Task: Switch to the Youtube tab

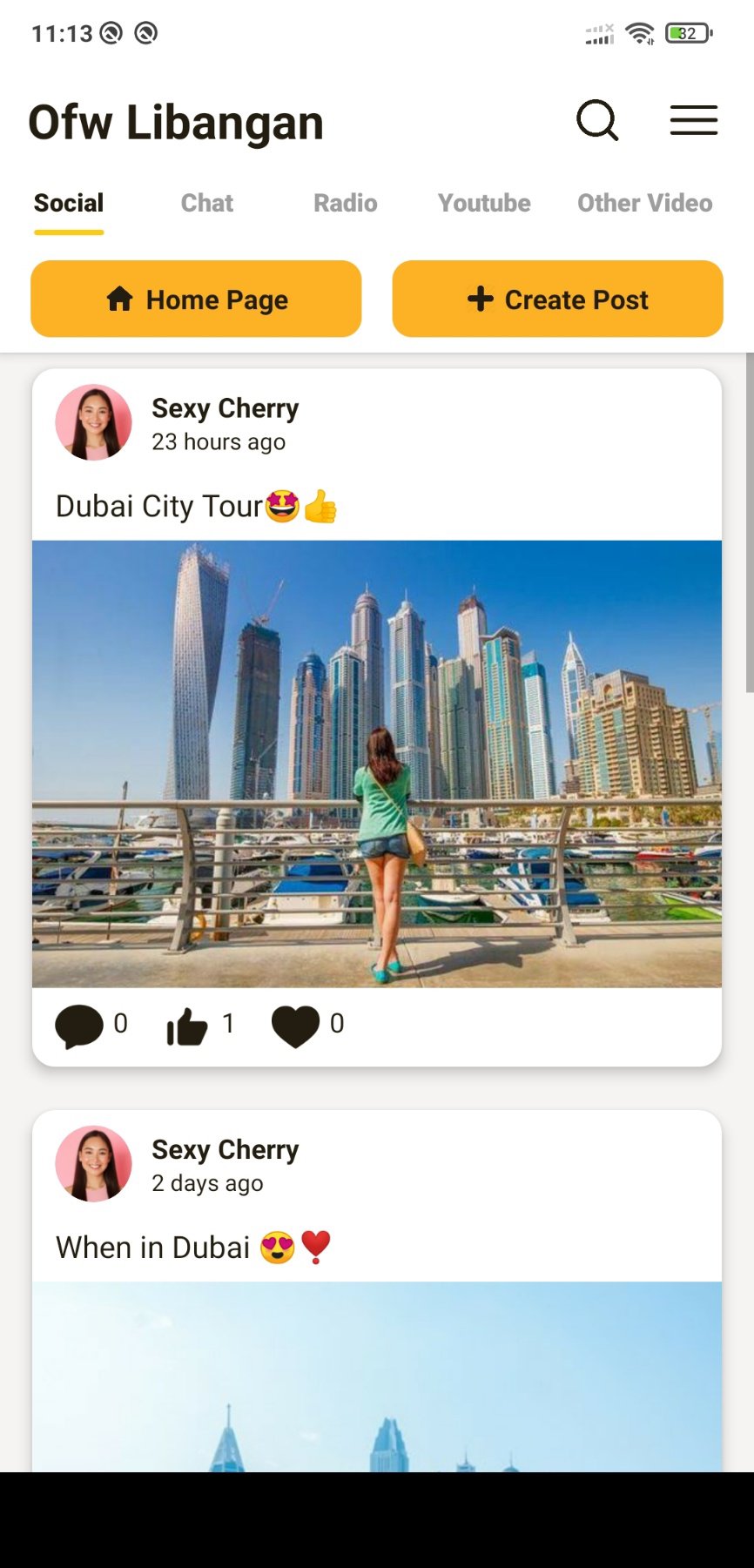Action: pyautogui.click(x=484, y=203)
